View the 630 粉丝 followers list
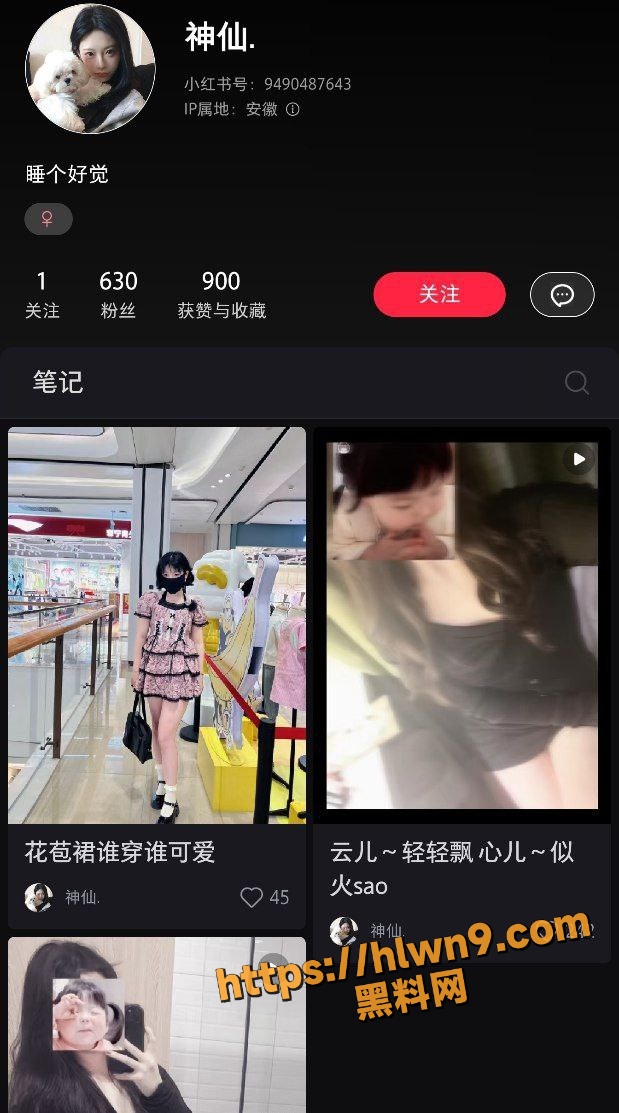This screenshot has height=1113, width=619. tap(118, 295)
